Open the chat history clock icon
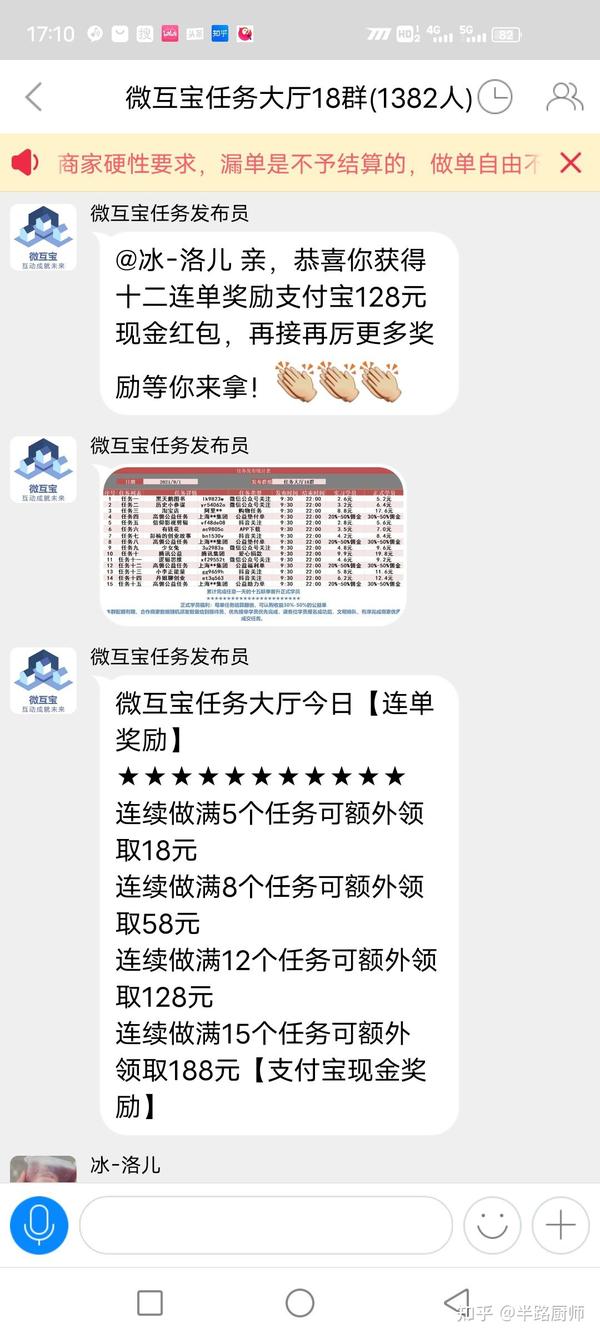 [495, 97]
